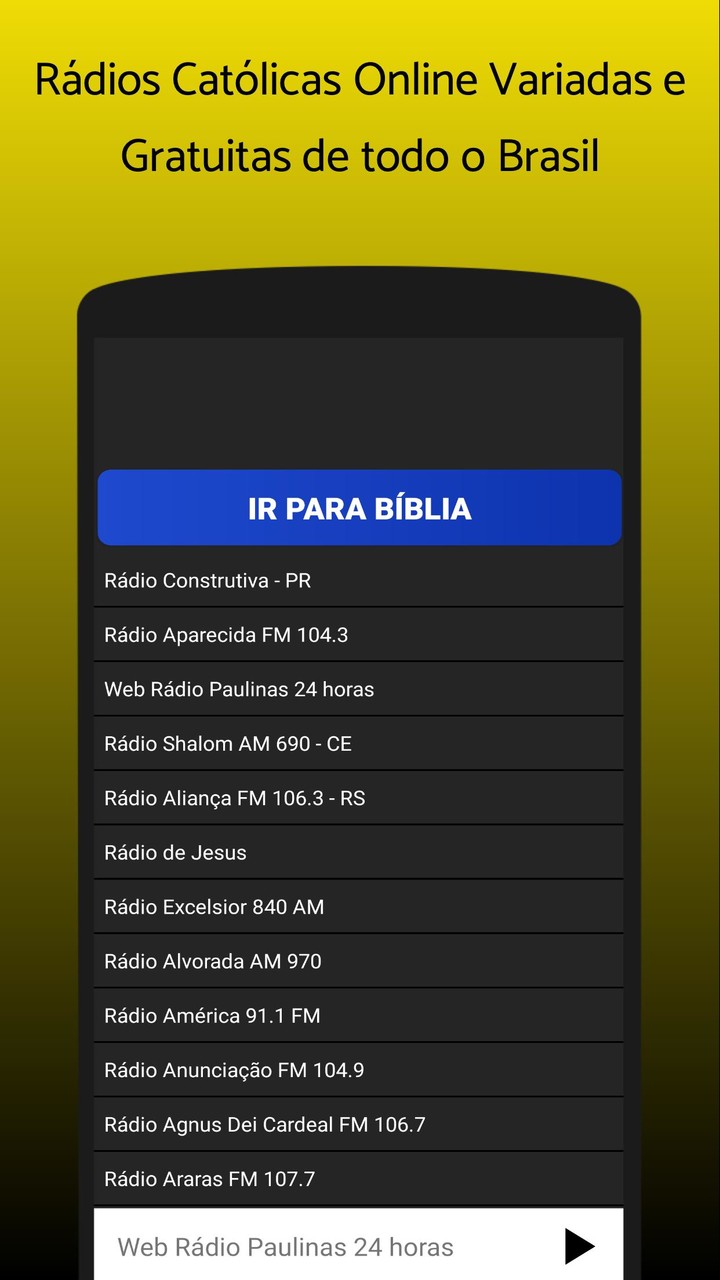The image size is (720, 1280).
Task: Open Rádio Anunciação FM 104.9
Action: tap(358, 1069)
